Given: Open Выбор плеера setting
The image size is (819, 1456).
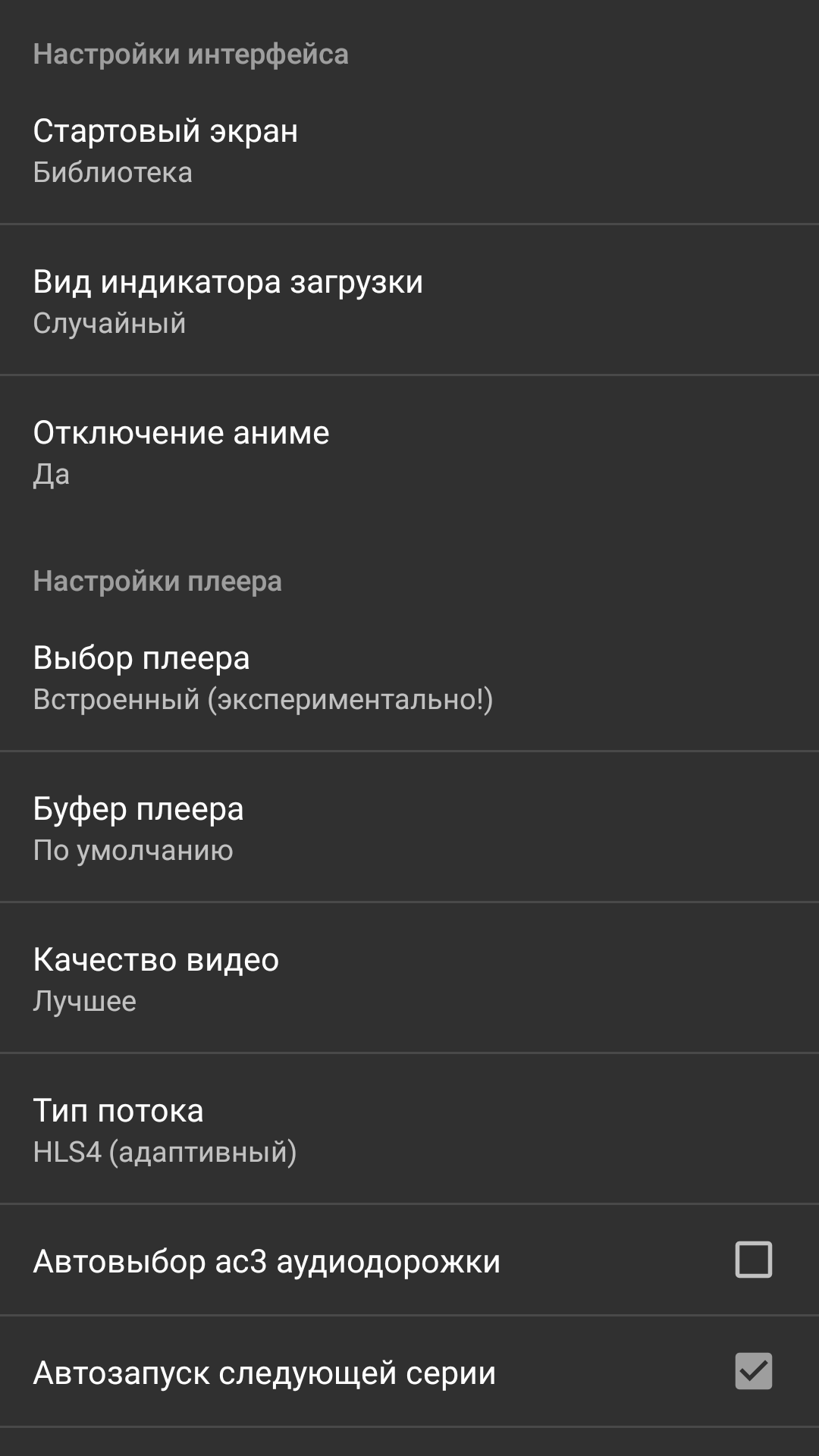Looking at the screenshot, I should 409,676.
